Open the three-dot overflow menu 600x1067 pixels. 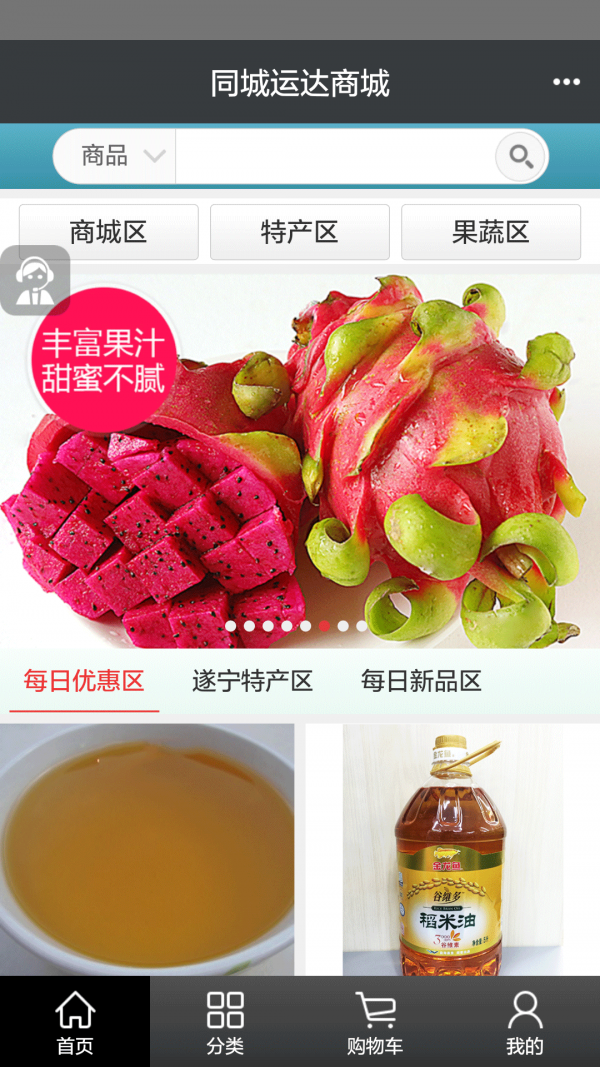click(566, 82)
